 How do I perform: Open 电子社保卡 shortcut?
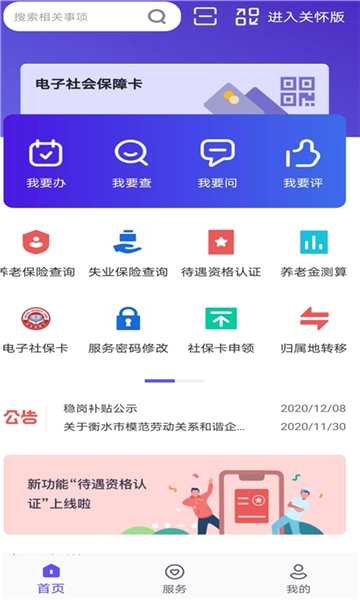pos(36,330)
